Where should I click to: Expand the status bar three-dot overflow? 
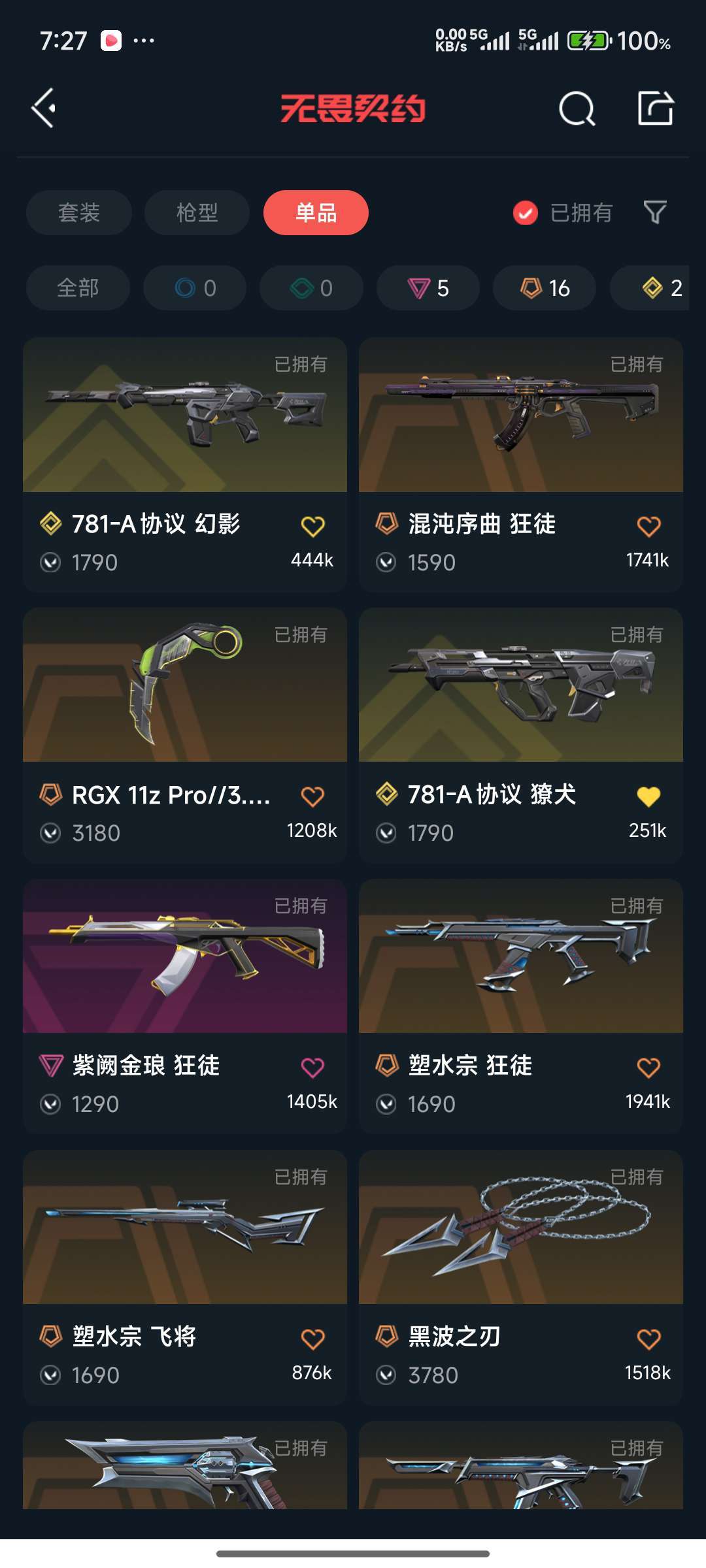pyautogui.click(x=143, y=41)
